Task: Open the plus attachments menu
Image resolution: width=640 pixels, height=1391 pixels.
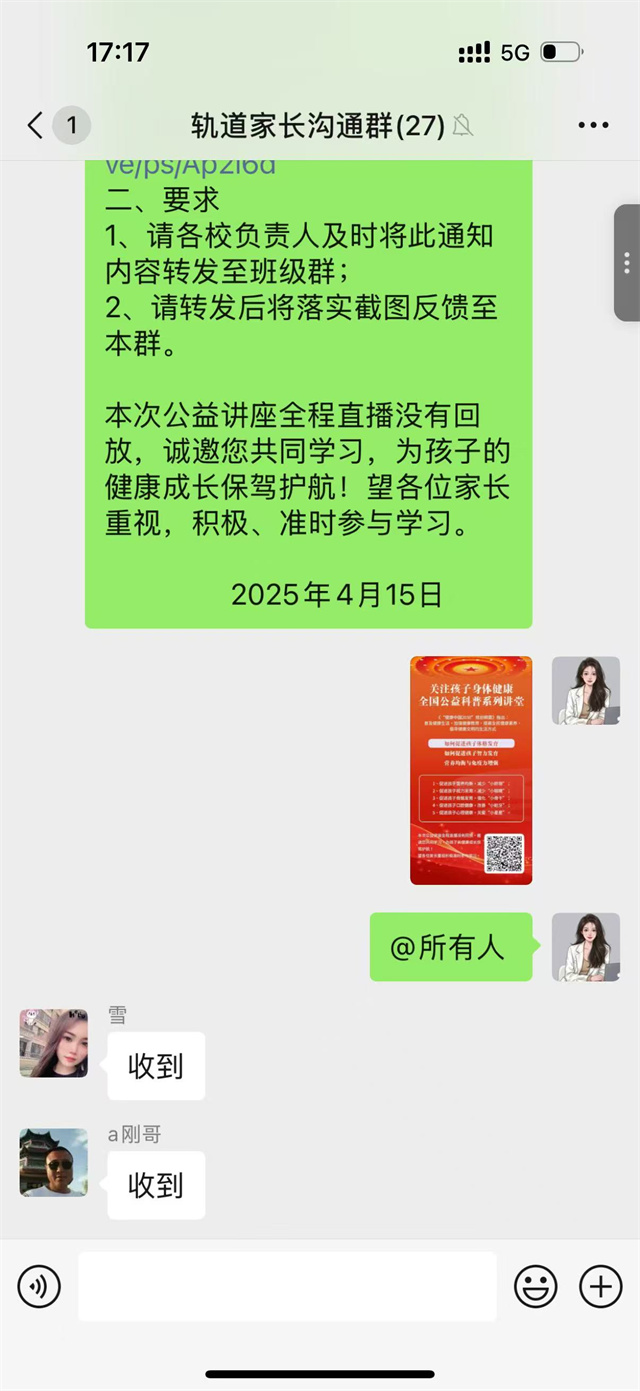Action: point(601,1286)
